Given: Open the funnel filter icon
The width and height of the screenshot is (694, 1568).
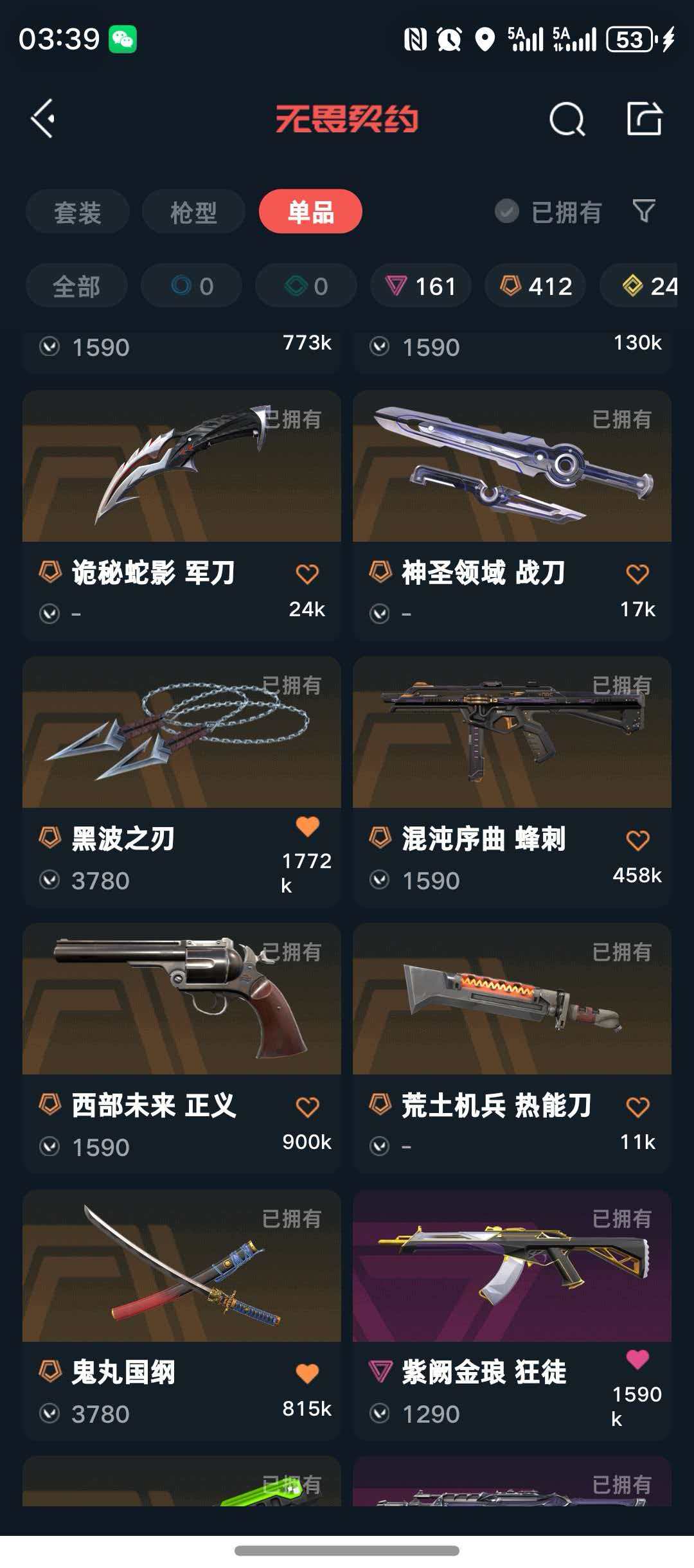Looking at the screenshot, I should point(644,211).
